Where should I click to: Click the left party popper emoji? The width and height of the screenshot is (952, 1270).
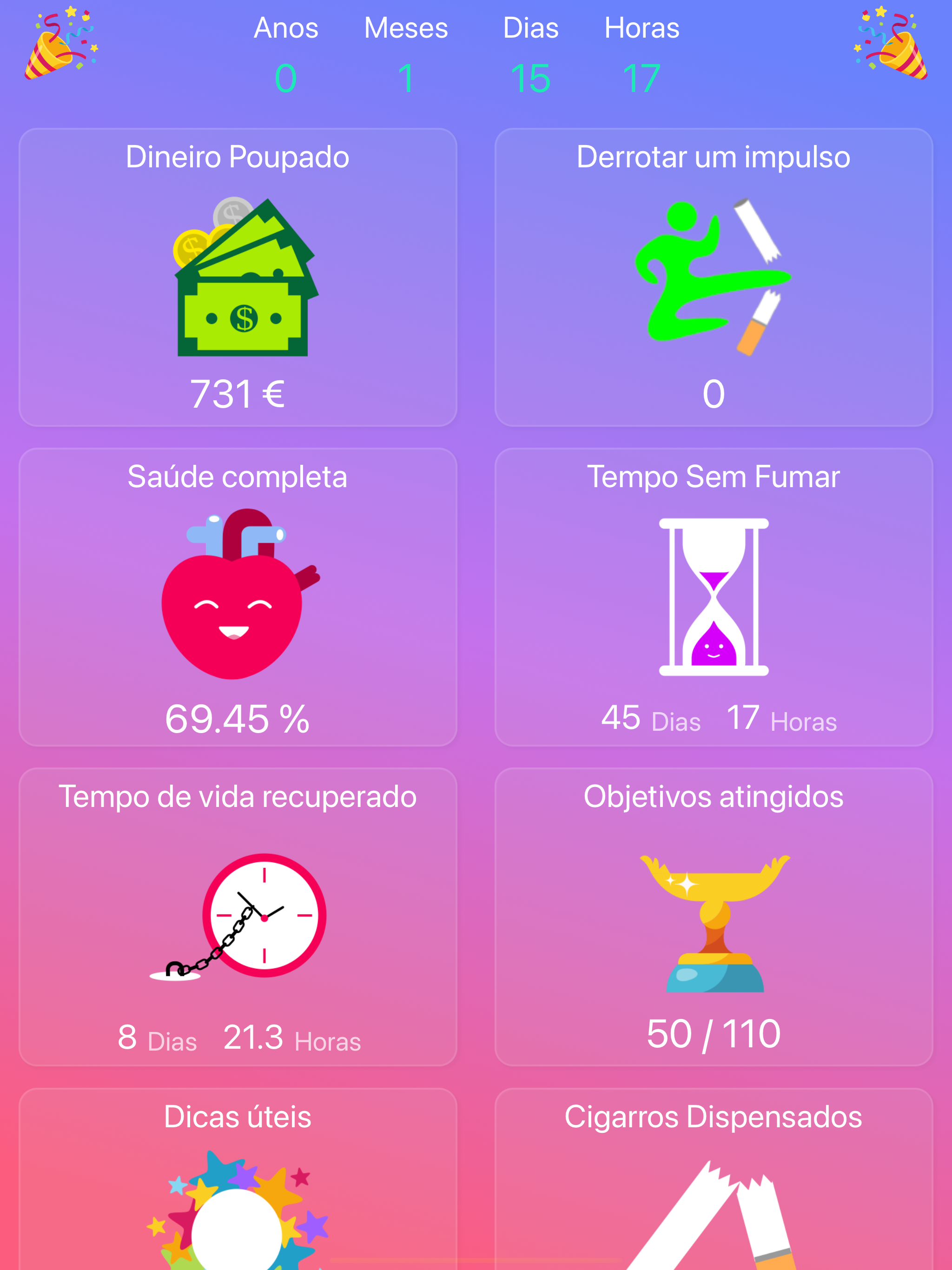coord(60,43)
